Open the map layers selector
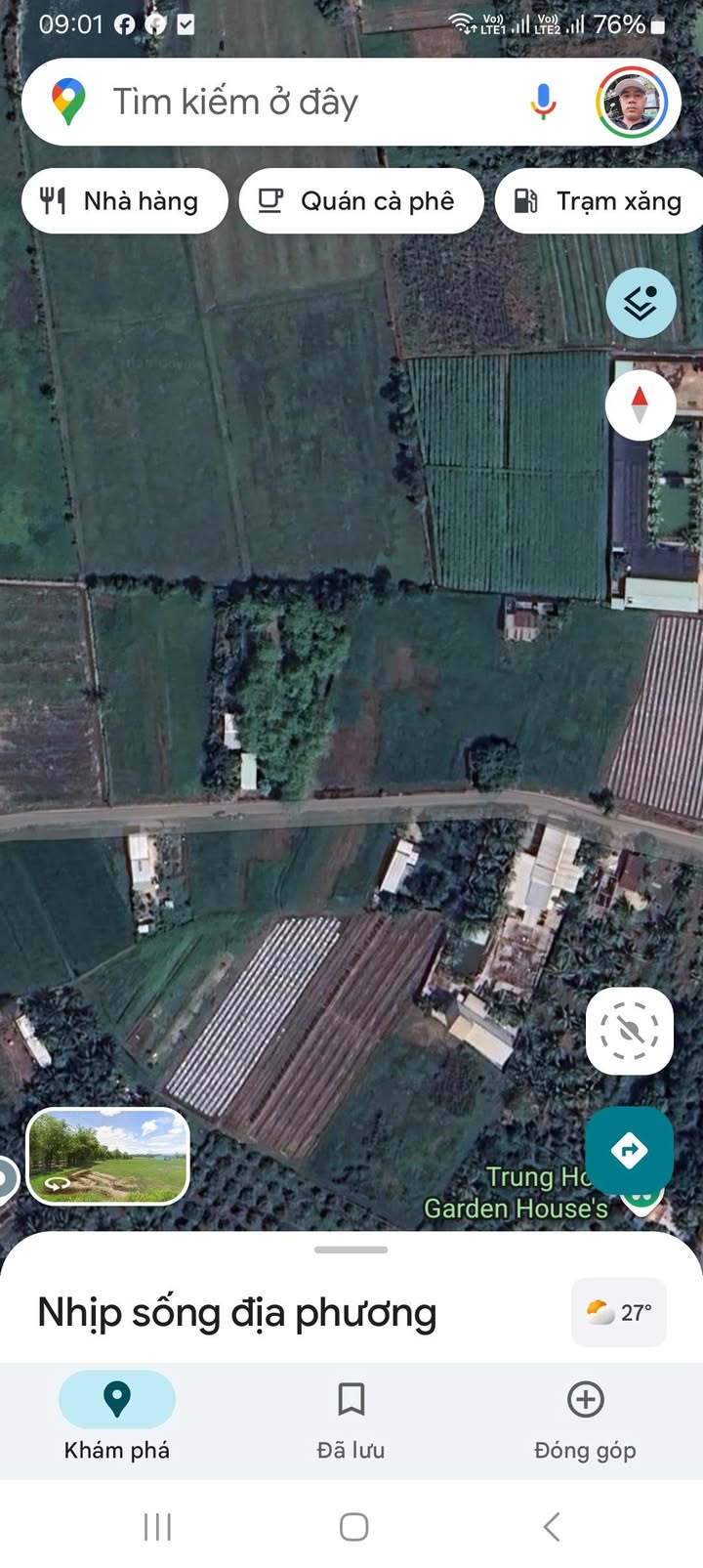The height and width of the screenshot is (1568, 703). point(641,303)
